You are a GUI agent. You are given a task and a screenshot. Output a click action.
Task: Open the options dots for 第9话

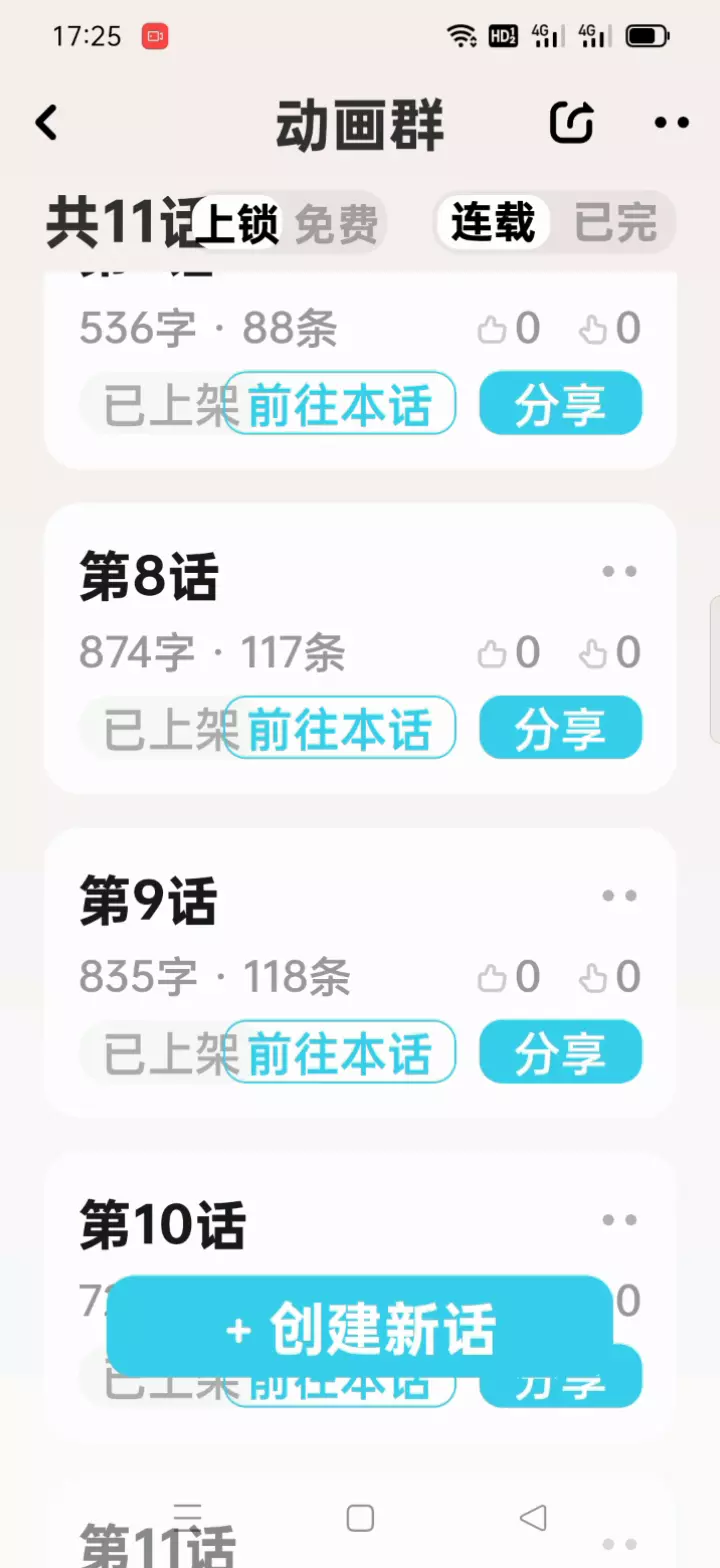[x=619, y=896]
